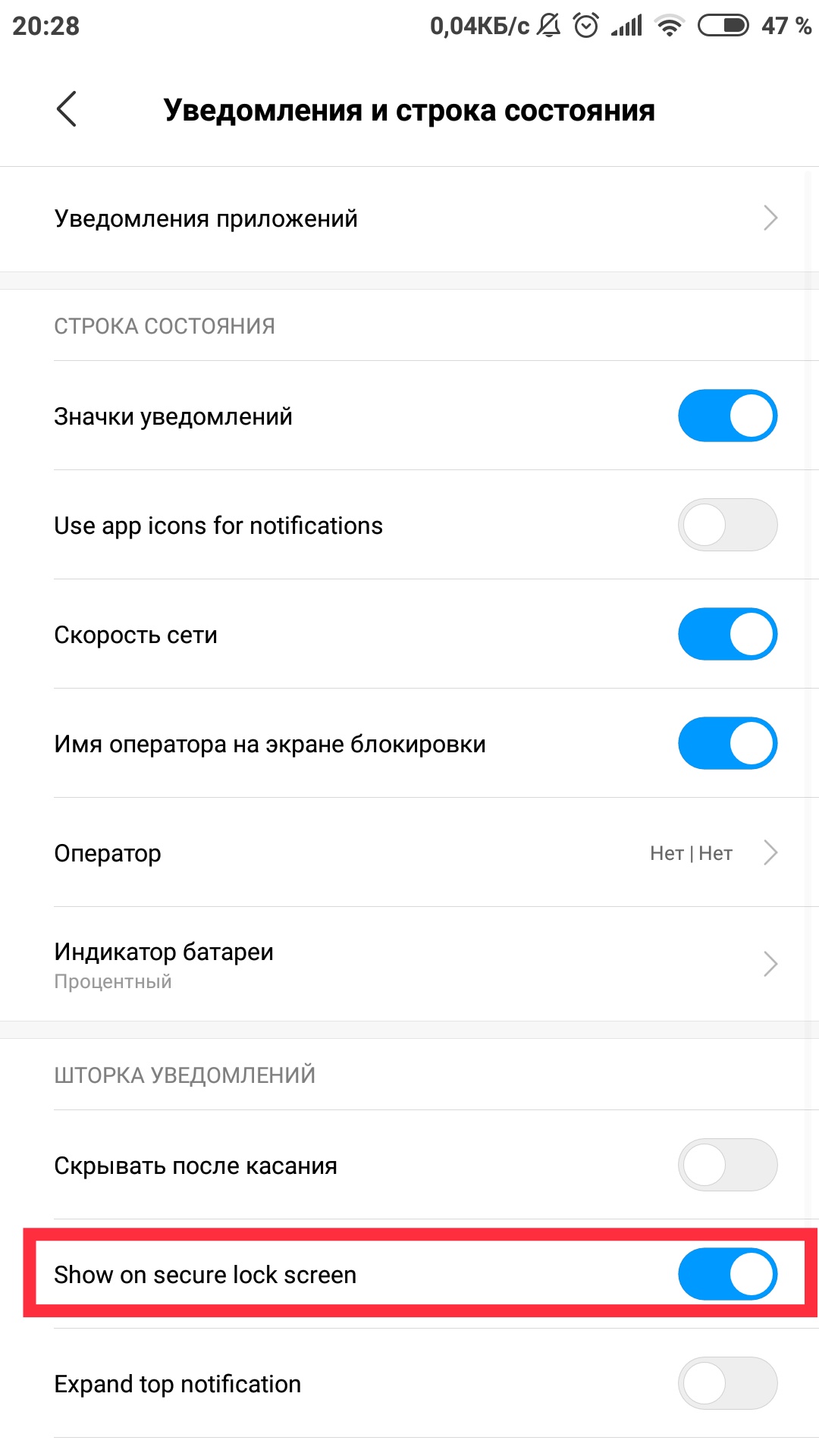The height and width of the screenshot is (1456, 819).
Task: Turn off Значки уведомлений switch
Action: point(726,416)
